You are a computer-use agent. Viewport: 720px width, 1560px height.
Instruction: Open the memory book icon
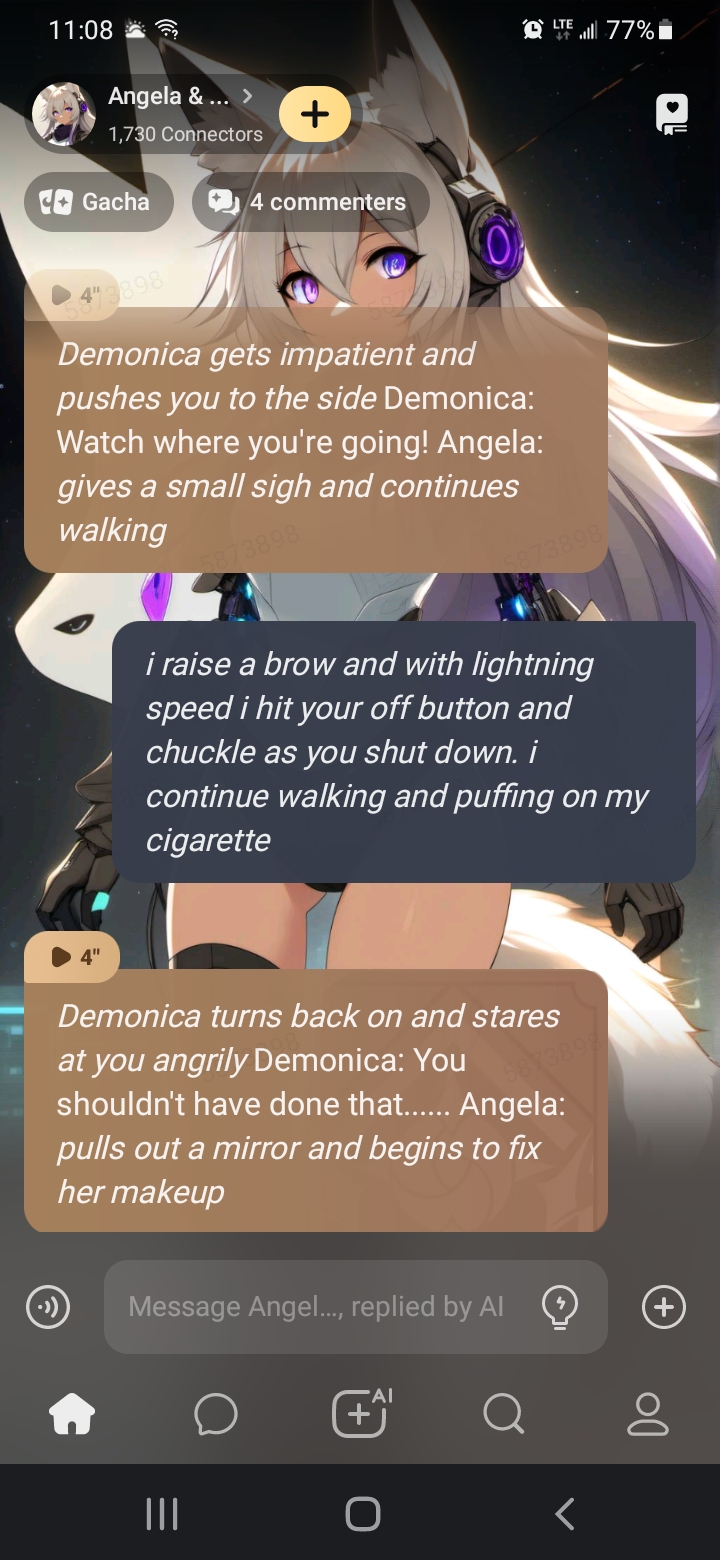(x=672, y=114)
